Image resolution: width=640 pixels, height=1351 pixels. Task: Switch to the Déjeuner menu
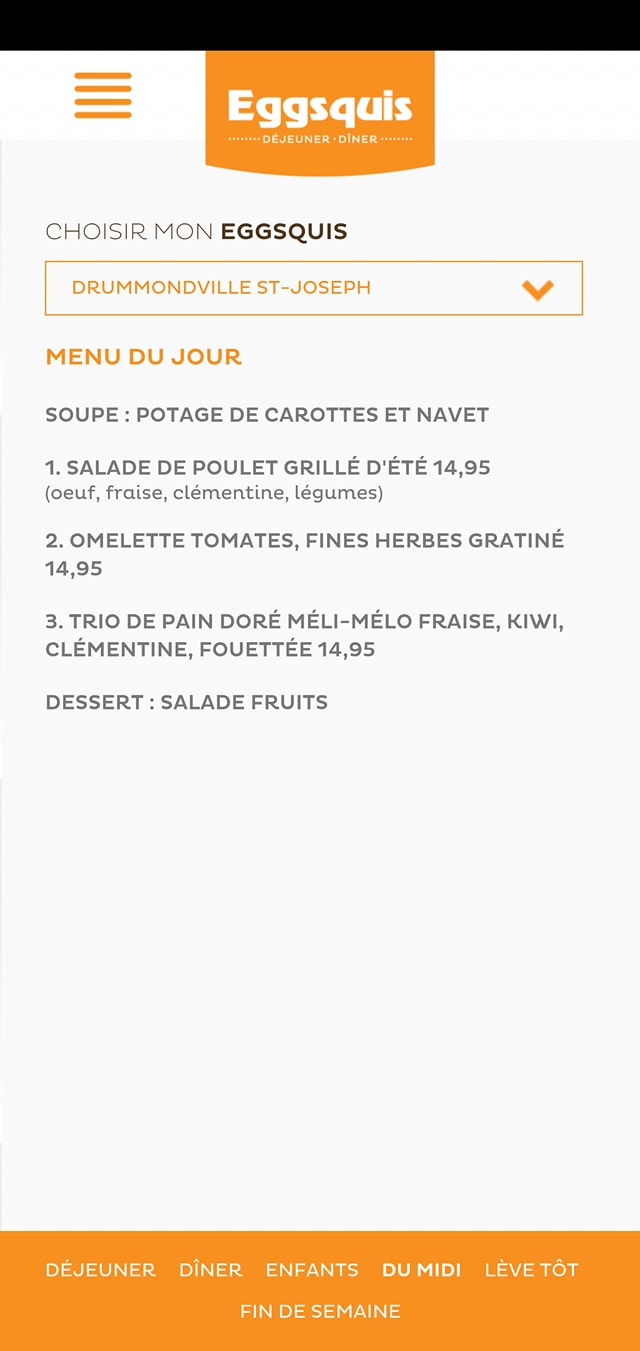coord(100,1270)
